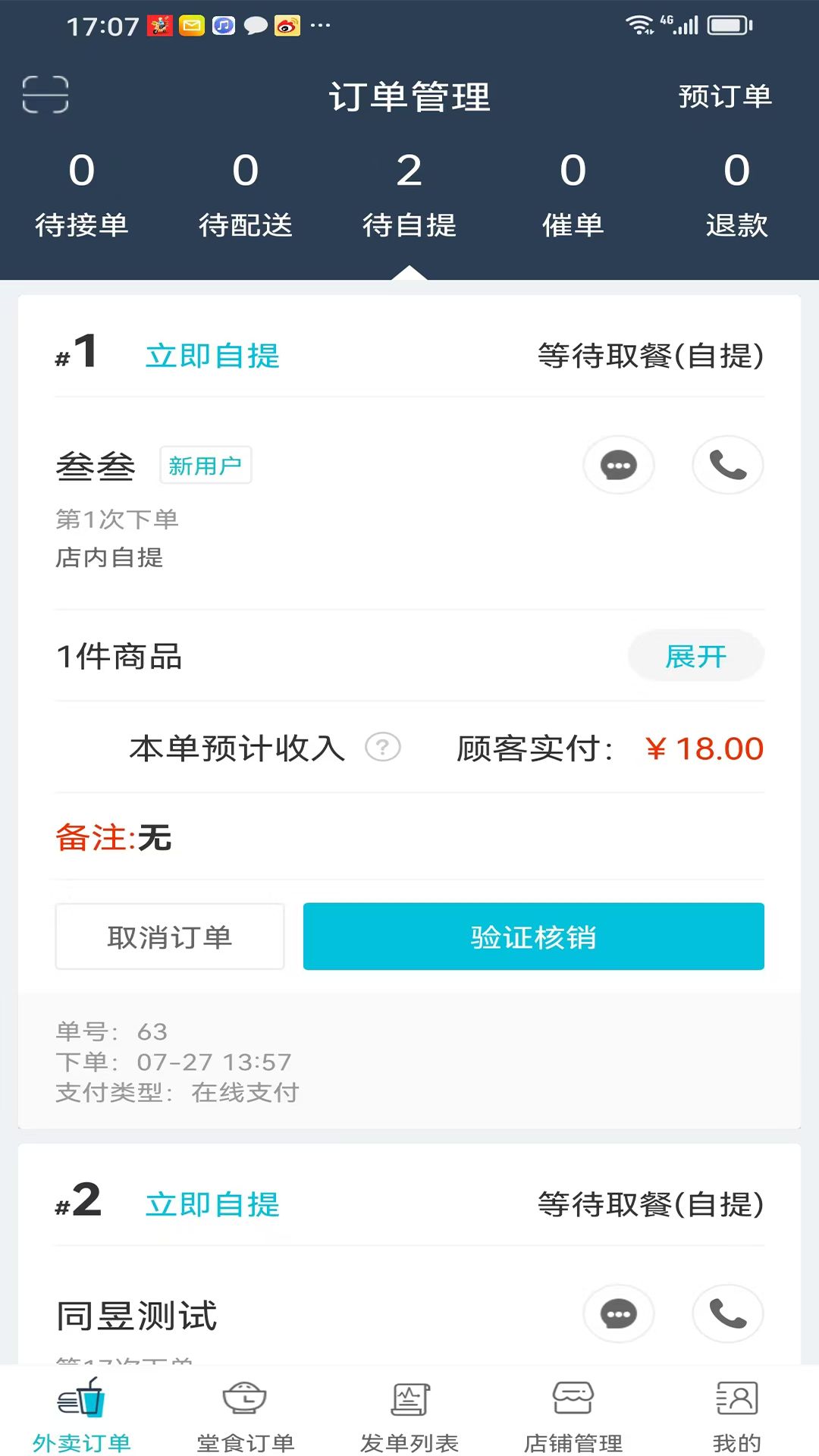Open the 我的 tab
Image resolution: width=819 pixels, height=1456 pixels.
tap(737, 1415)
